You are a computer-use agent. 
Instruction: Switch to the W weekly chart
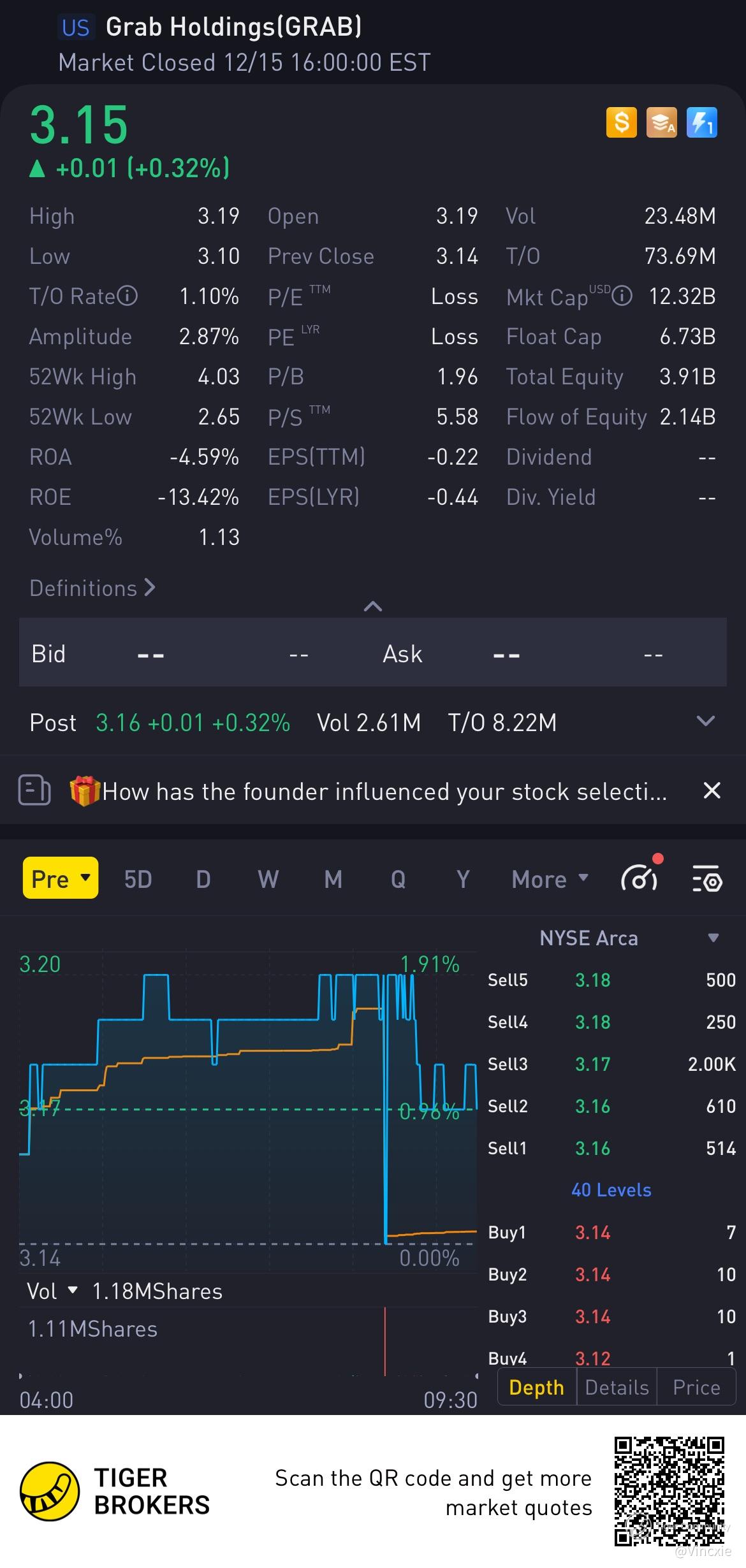click(268, 880)
